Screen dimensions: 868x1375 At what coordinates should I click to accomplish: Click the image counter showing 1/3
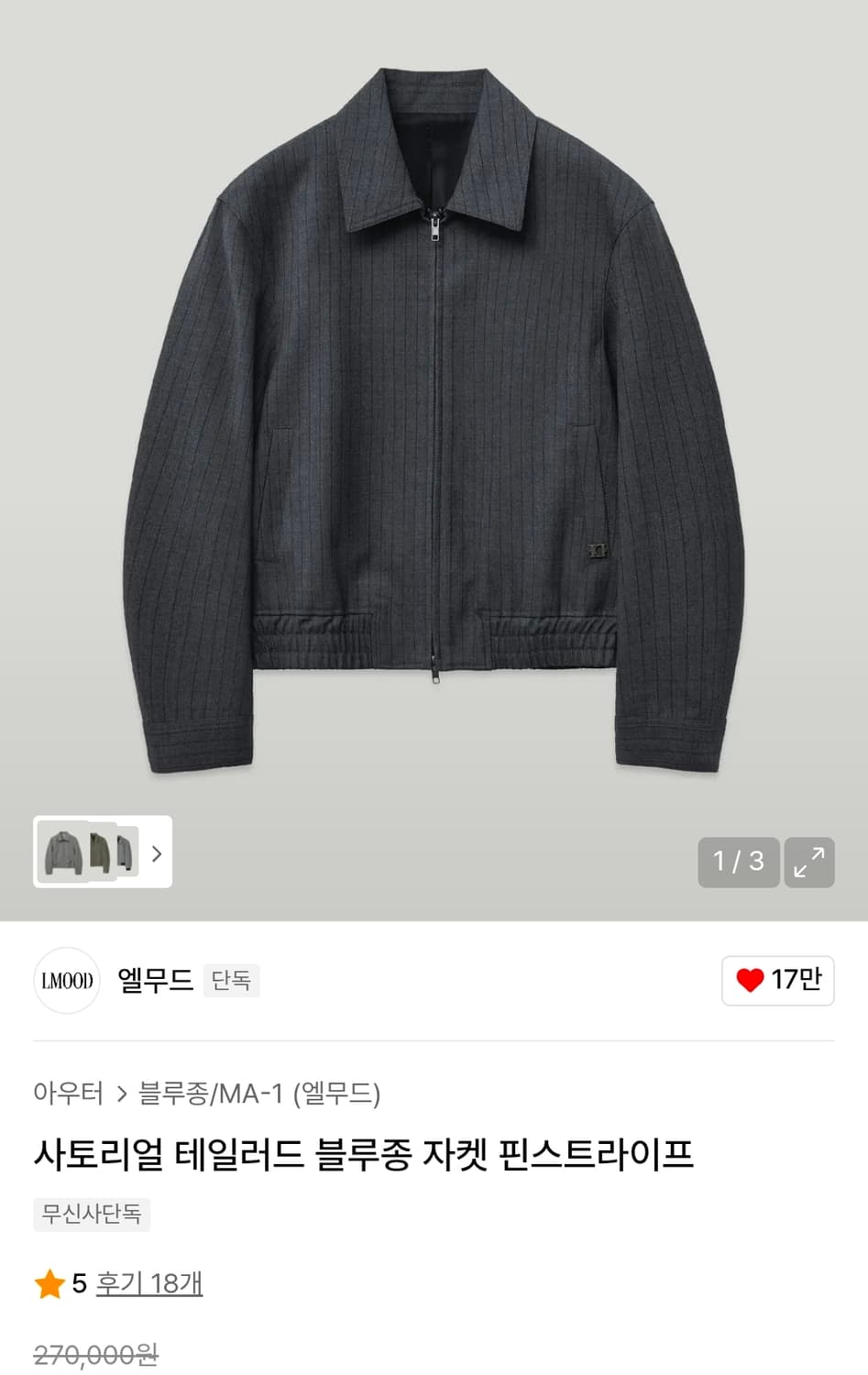coord(739,862)
